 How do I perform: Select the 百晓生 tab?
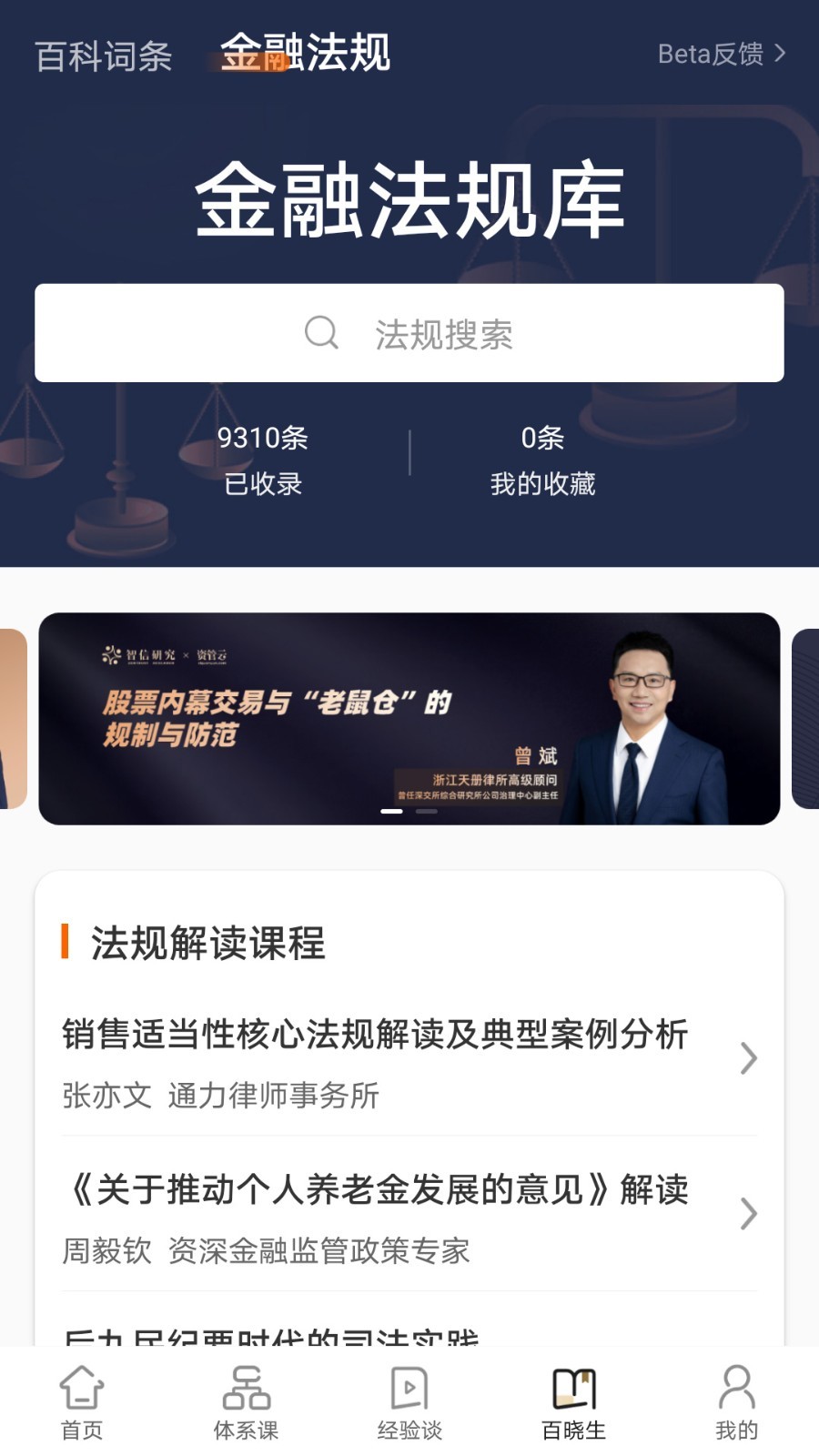pyautogui.click(x=573, y=1403)
